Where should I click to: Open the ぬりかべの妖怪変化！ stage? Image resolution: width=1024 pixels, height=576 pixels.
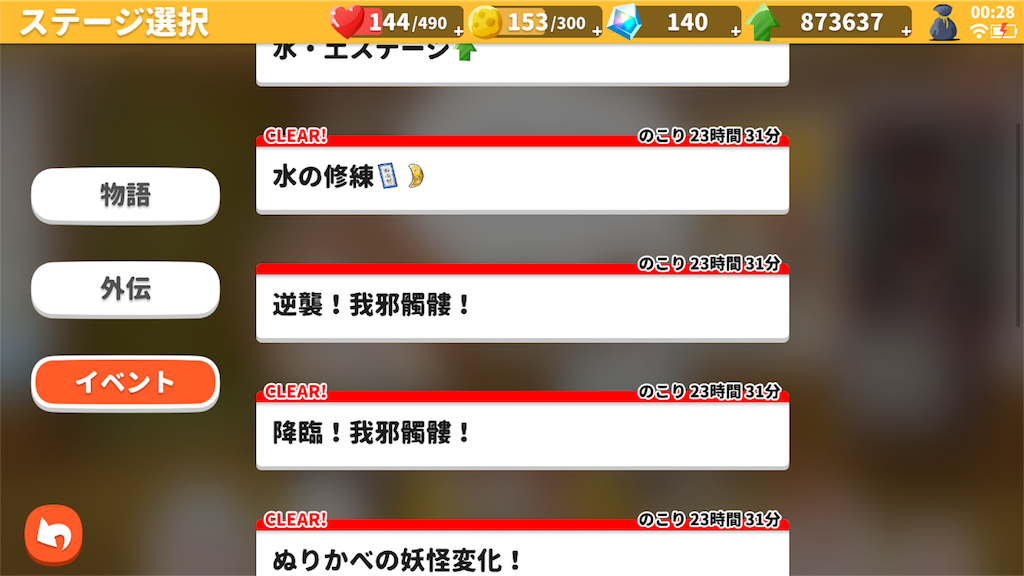[522, 555]
